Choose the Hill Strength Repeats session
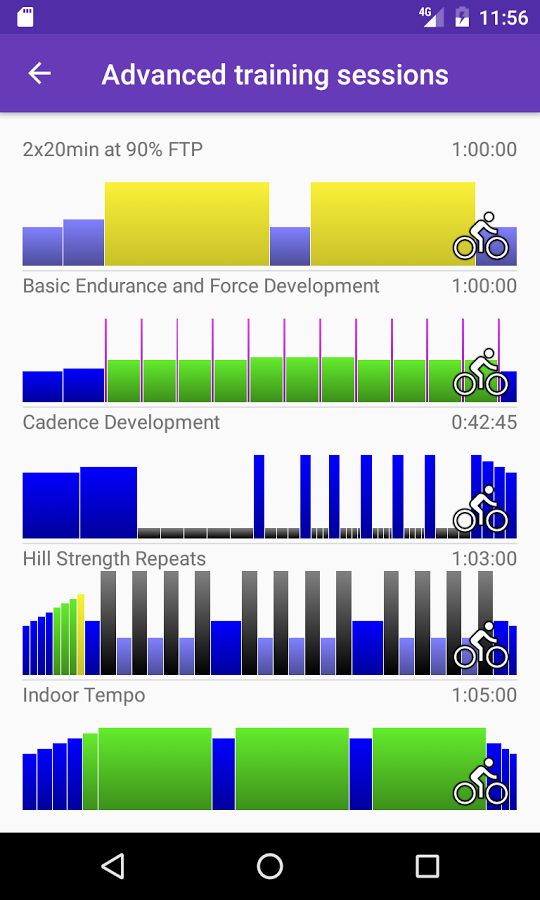This screenshot has height=900, width=540. 270,611
